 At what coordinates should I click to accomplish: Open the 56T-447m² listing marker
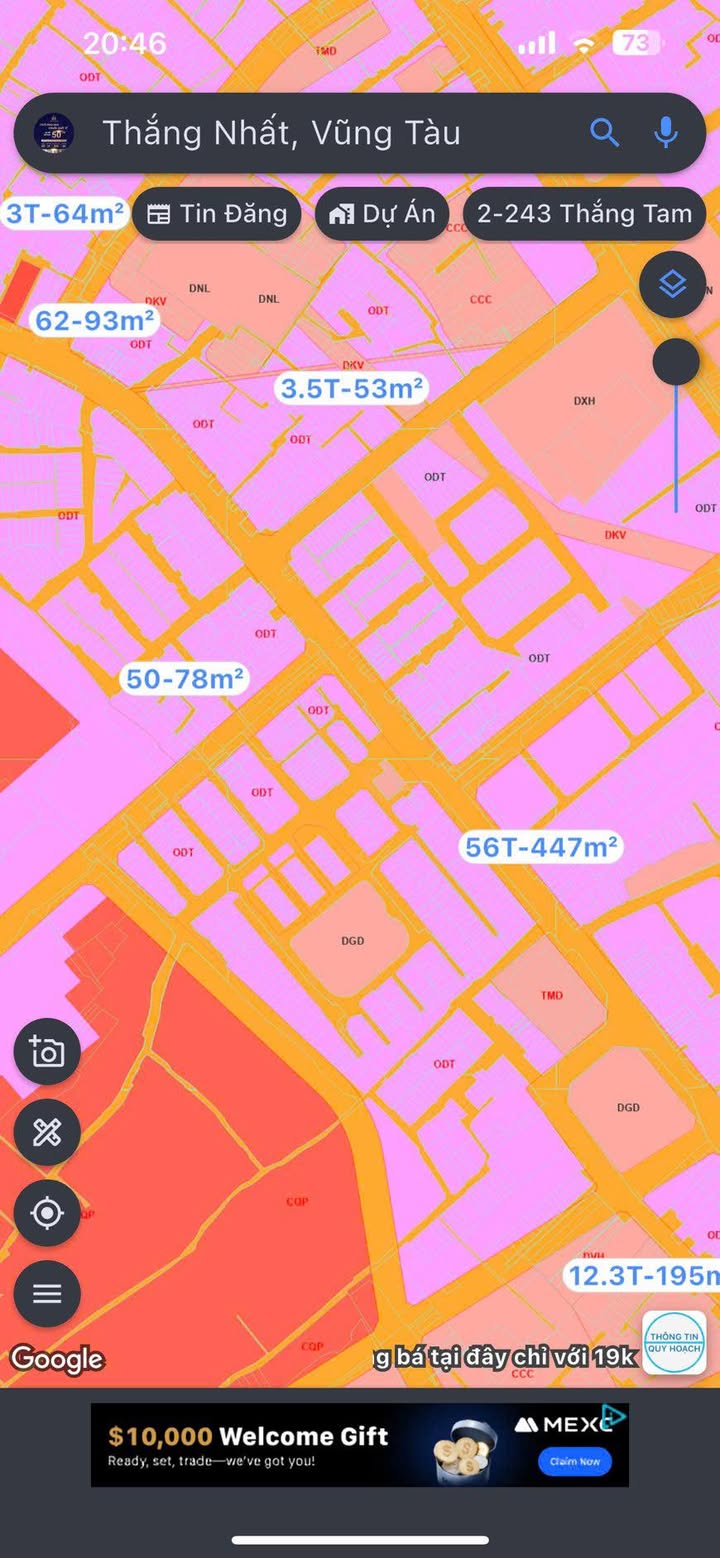coord(542,847)
